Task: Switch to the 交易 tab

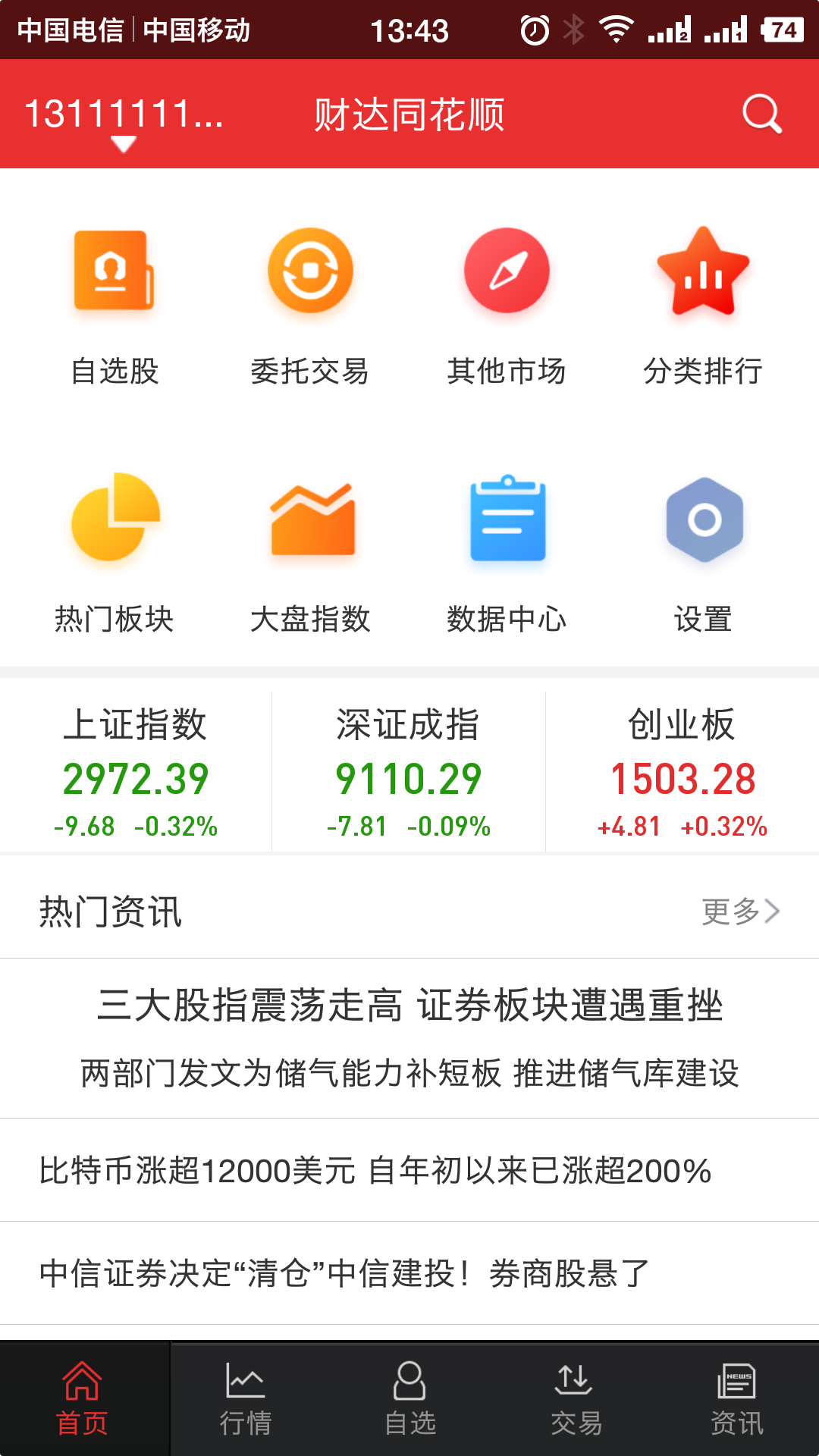Action: point(576,1399)
